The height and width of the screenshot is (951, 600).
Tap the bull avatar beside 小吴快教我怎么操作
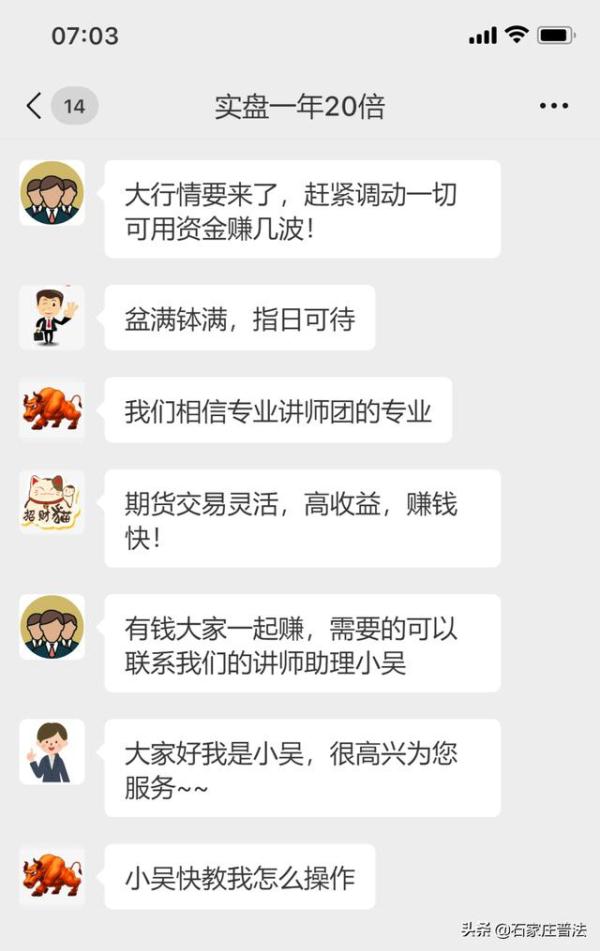pyautogui.click(x=52, y=877)
